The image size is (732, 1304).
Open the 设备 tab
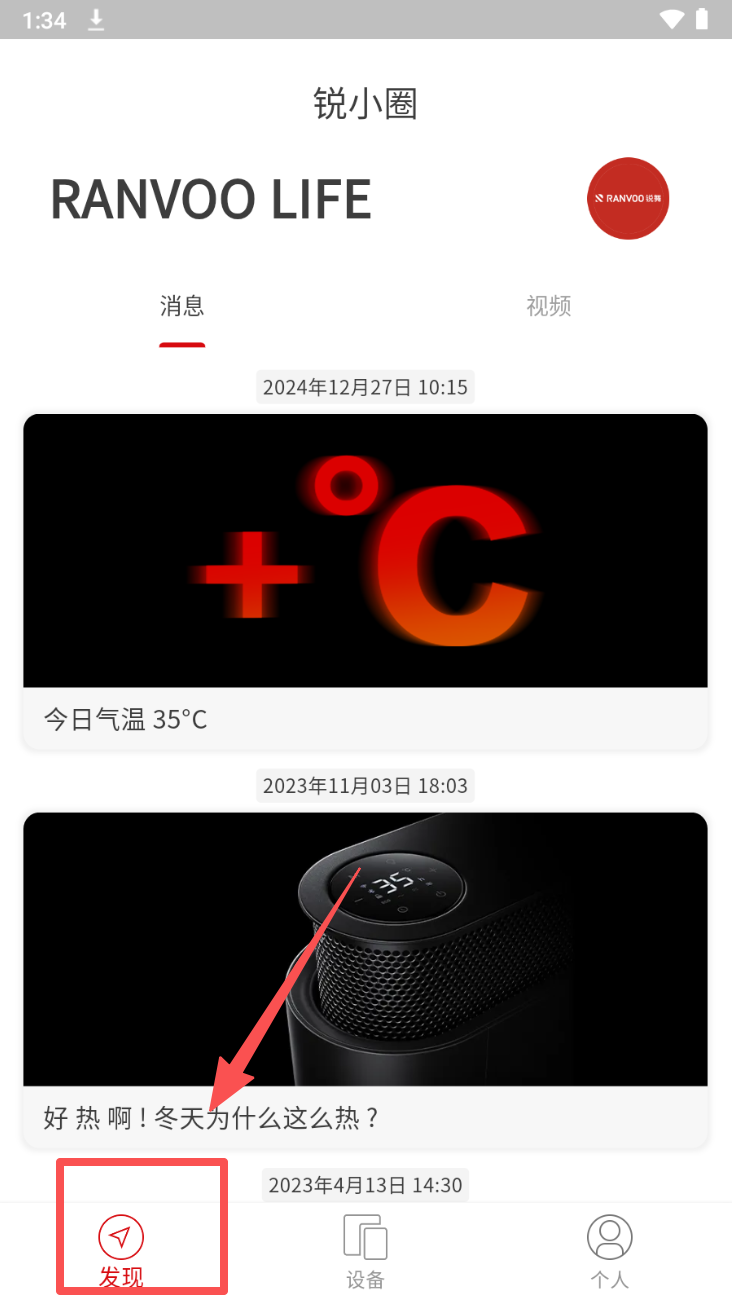pyautogui.click(x=365, y=1250)
